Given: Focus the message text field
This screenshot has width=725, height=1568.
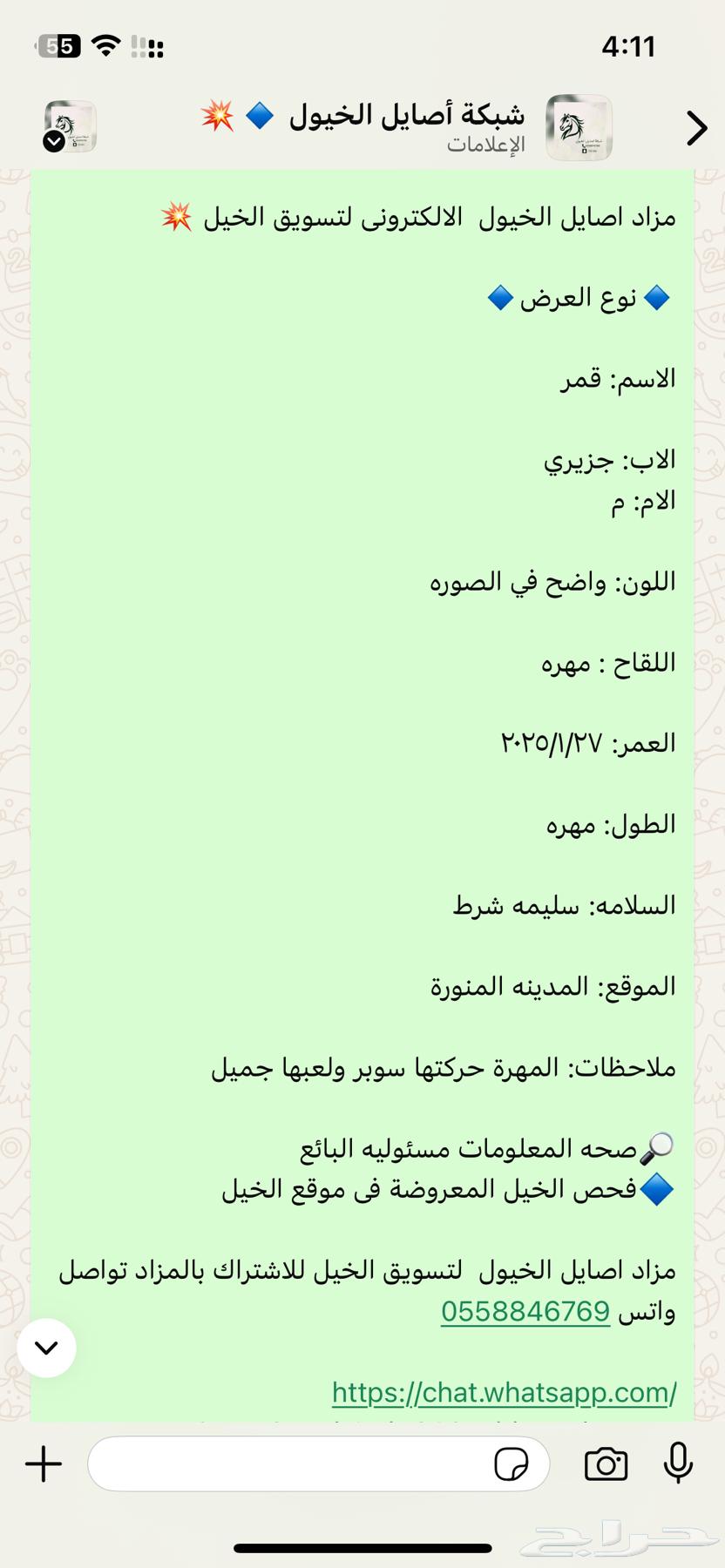Looking at the screenshot, I should [288, 1463].
